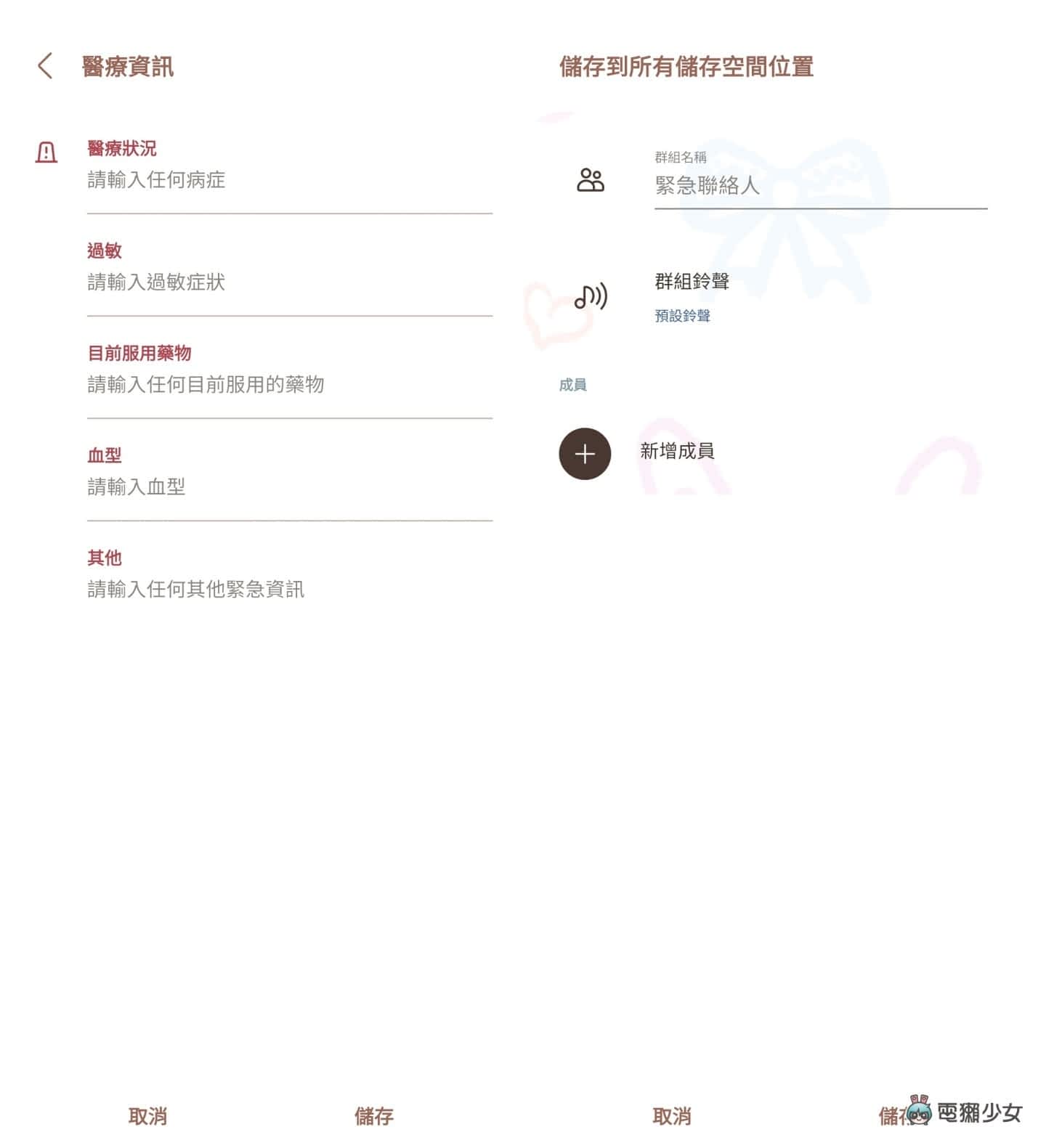Go back from the 醫療資訊 screen
Viewport: 1046px width, 1148px height.
tap(45, 66)
